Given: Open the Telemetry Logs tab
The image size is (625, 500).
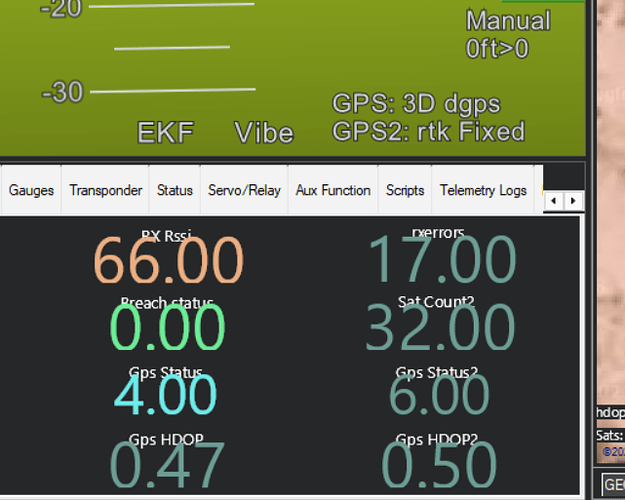Looking at the screenshot, I should point(483,190).
